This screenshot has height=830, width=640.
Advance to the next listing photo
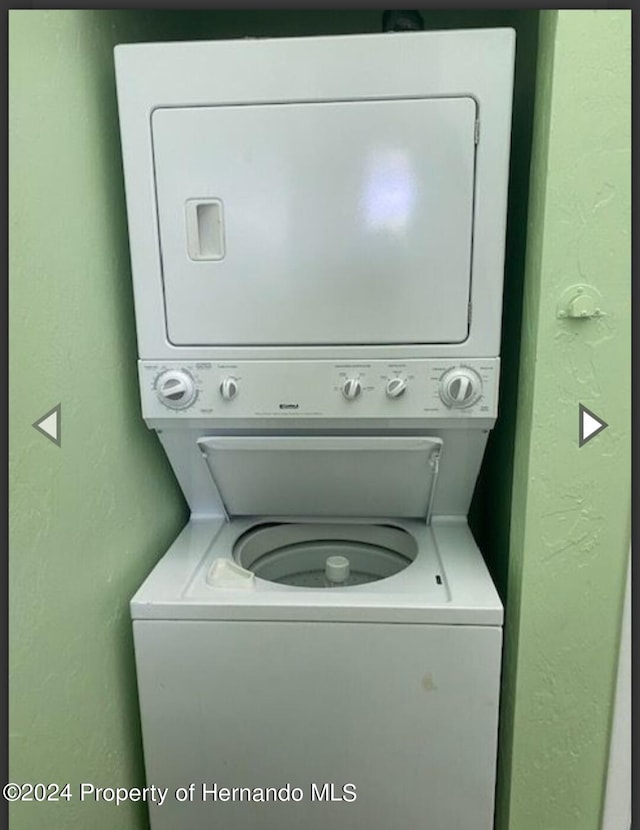pyautogui.click(x=592, y=425)
